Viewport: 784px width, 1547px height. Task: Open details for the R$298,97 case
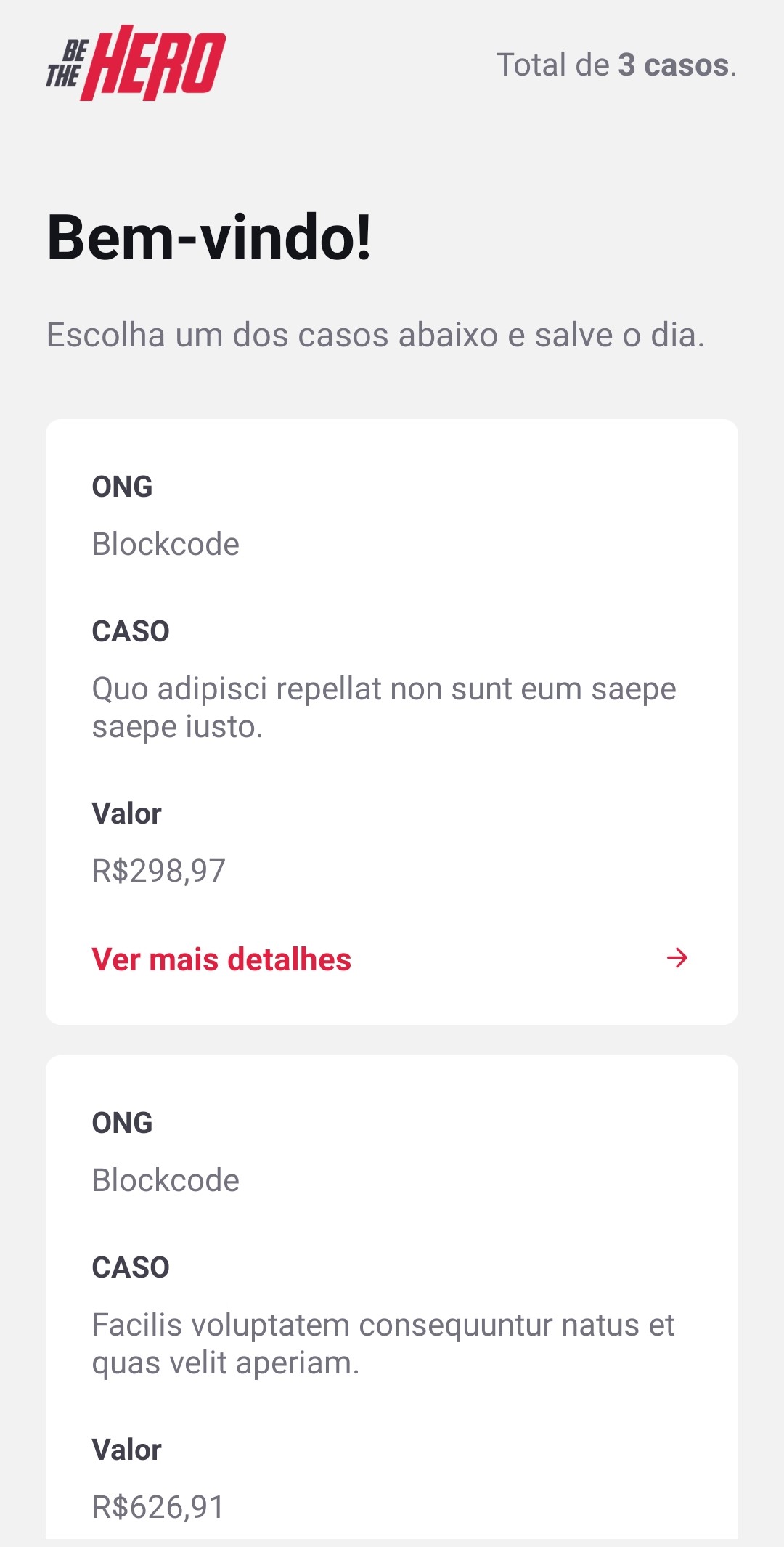221,959
